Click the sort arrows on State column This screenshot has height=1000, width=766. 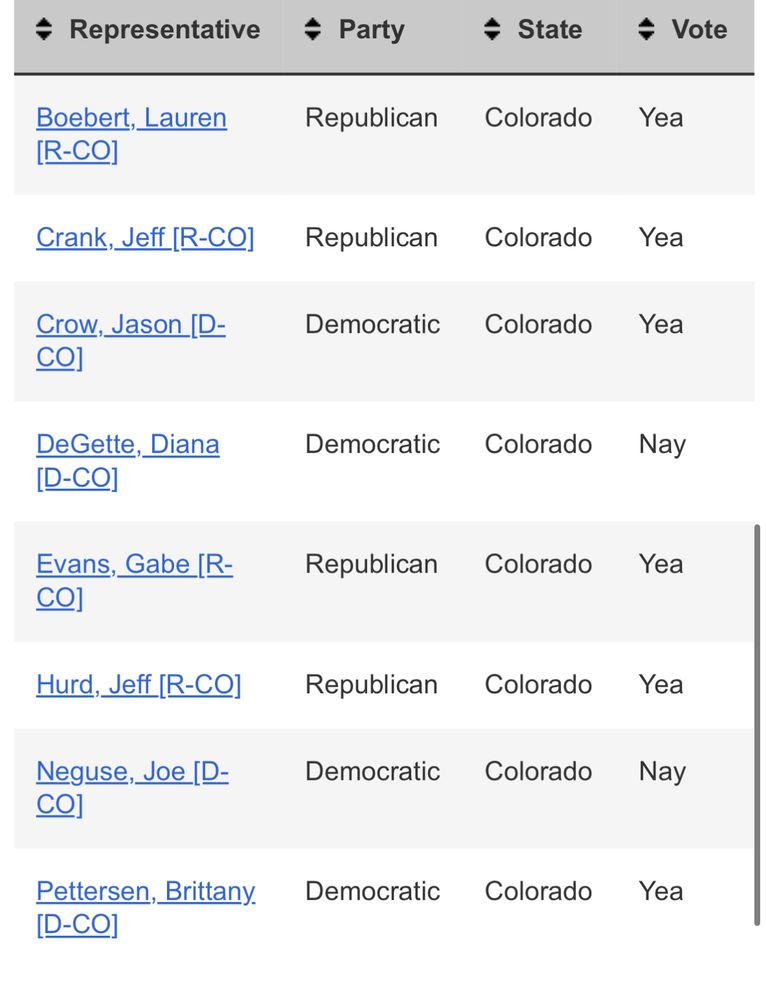click(x=491, y=29)
